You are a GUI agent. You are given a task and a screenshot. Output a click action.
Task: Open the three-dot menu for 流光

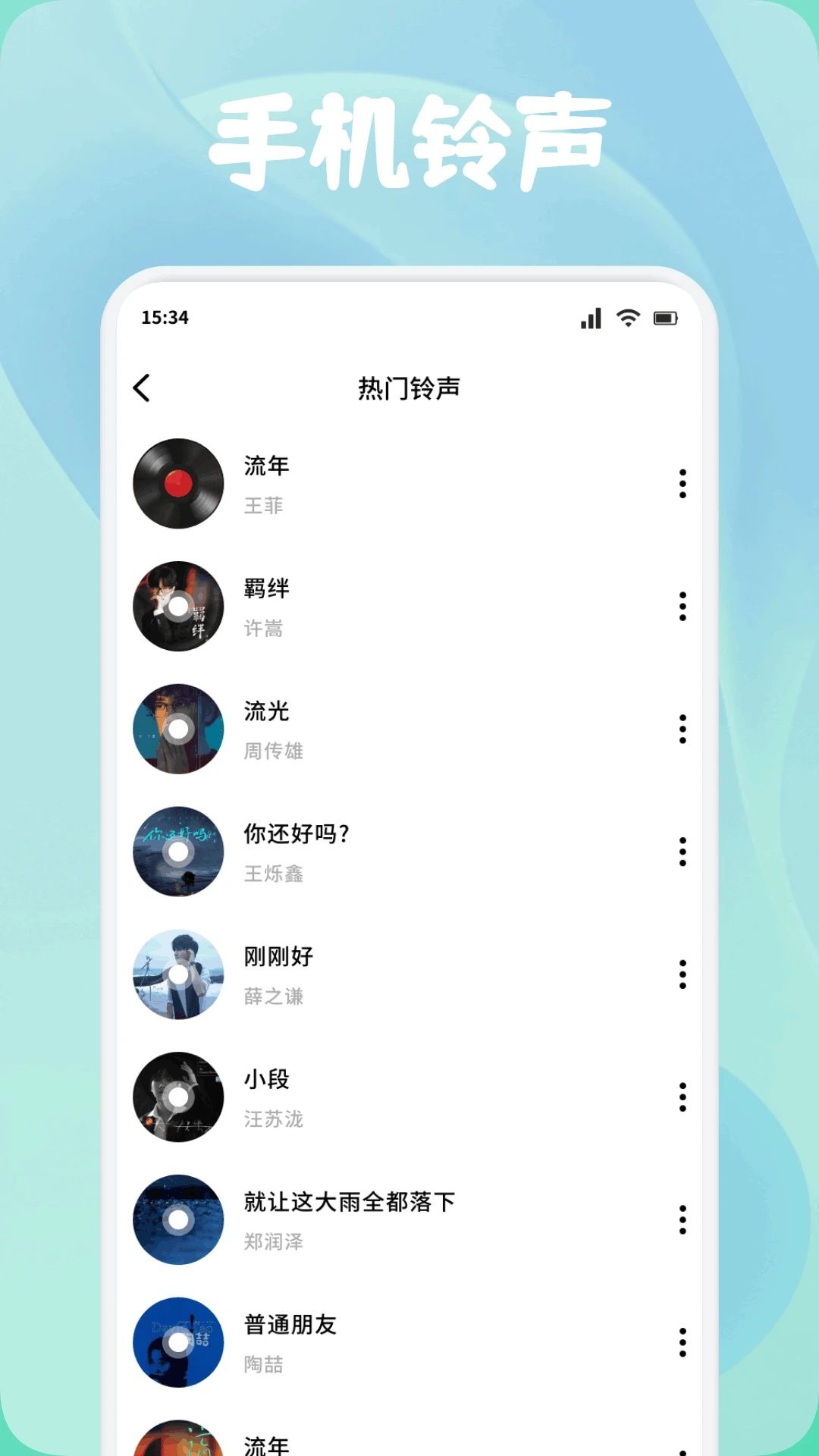tap(683, 730)
